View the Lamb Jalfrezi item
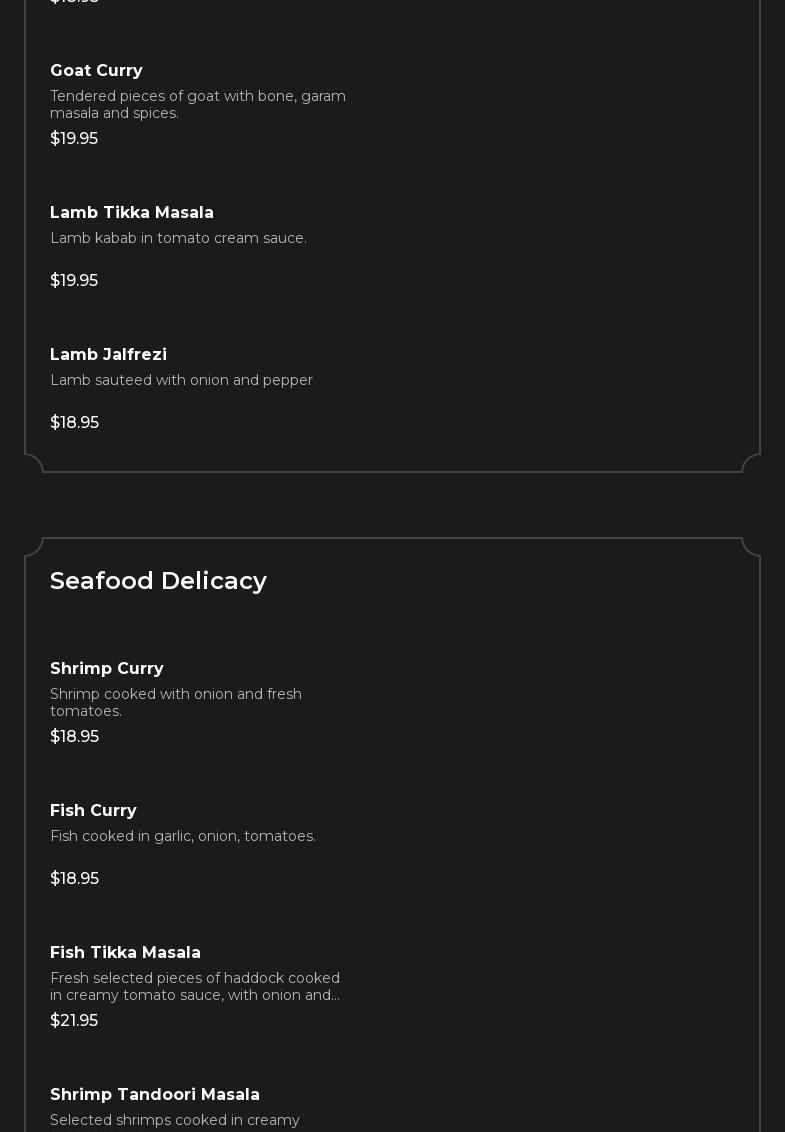The image size is (785, 1132). (x=108, y=355)
